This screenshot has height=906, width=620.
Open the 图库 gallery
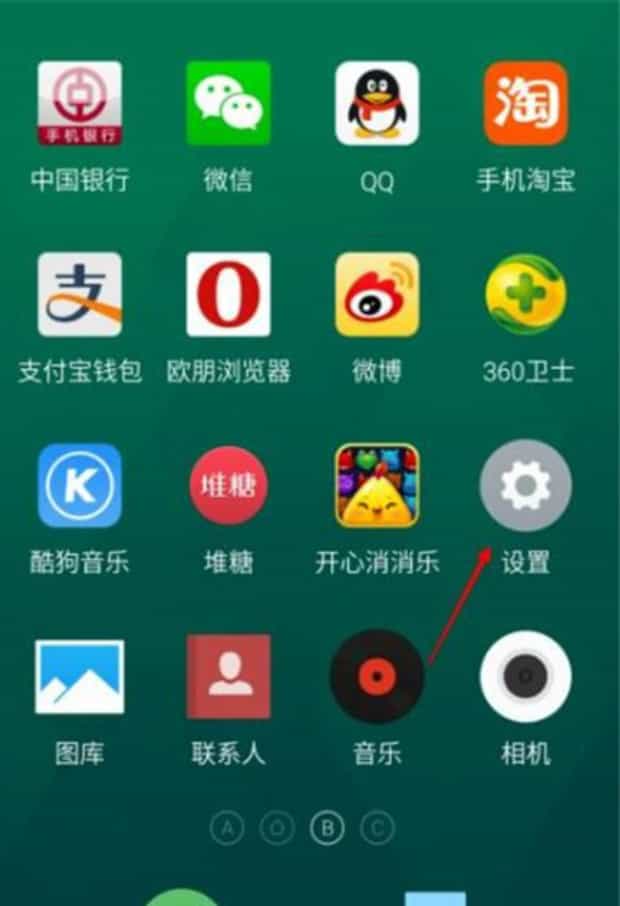pyautogui.click(x=79, y=677)
